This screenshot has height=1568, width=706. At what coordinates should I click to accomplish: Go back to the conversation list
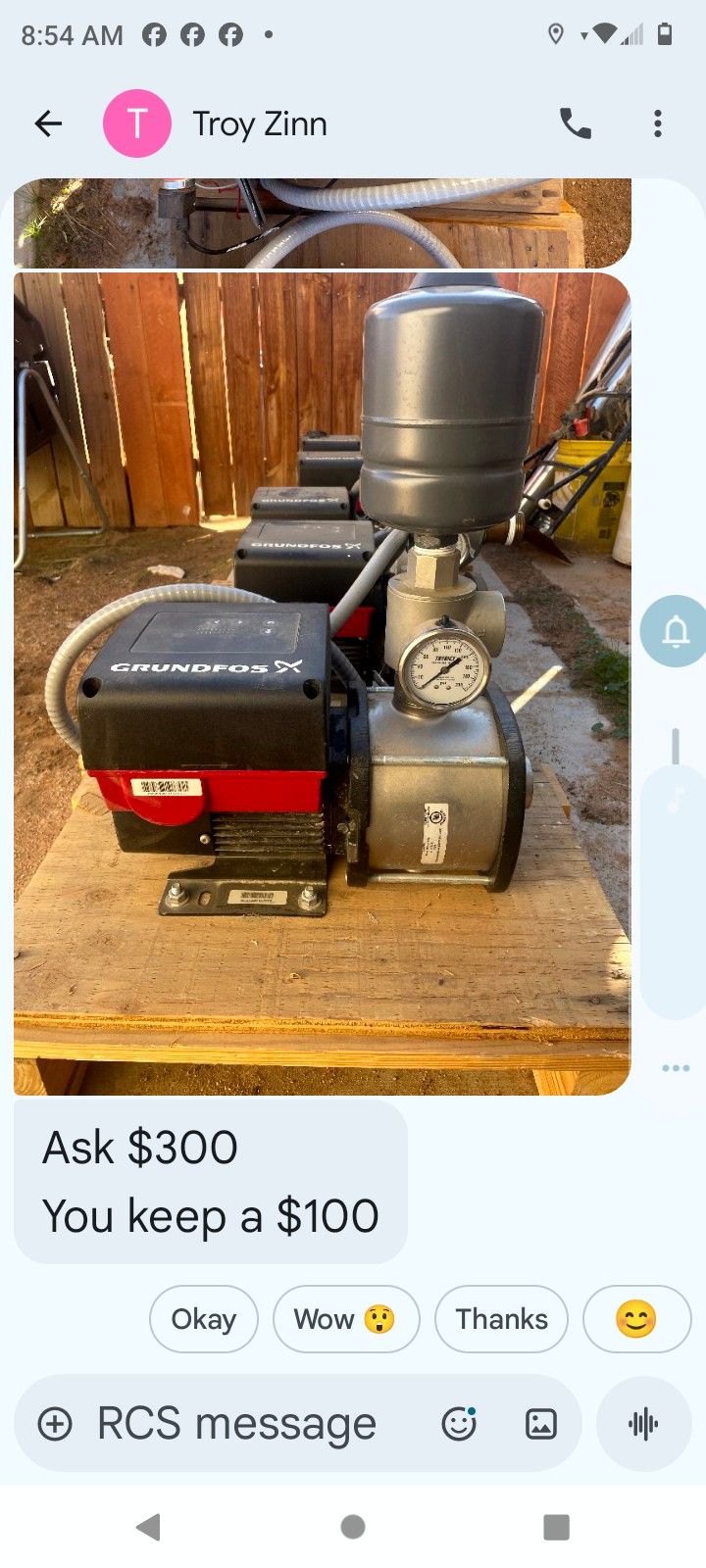(48, 123)
